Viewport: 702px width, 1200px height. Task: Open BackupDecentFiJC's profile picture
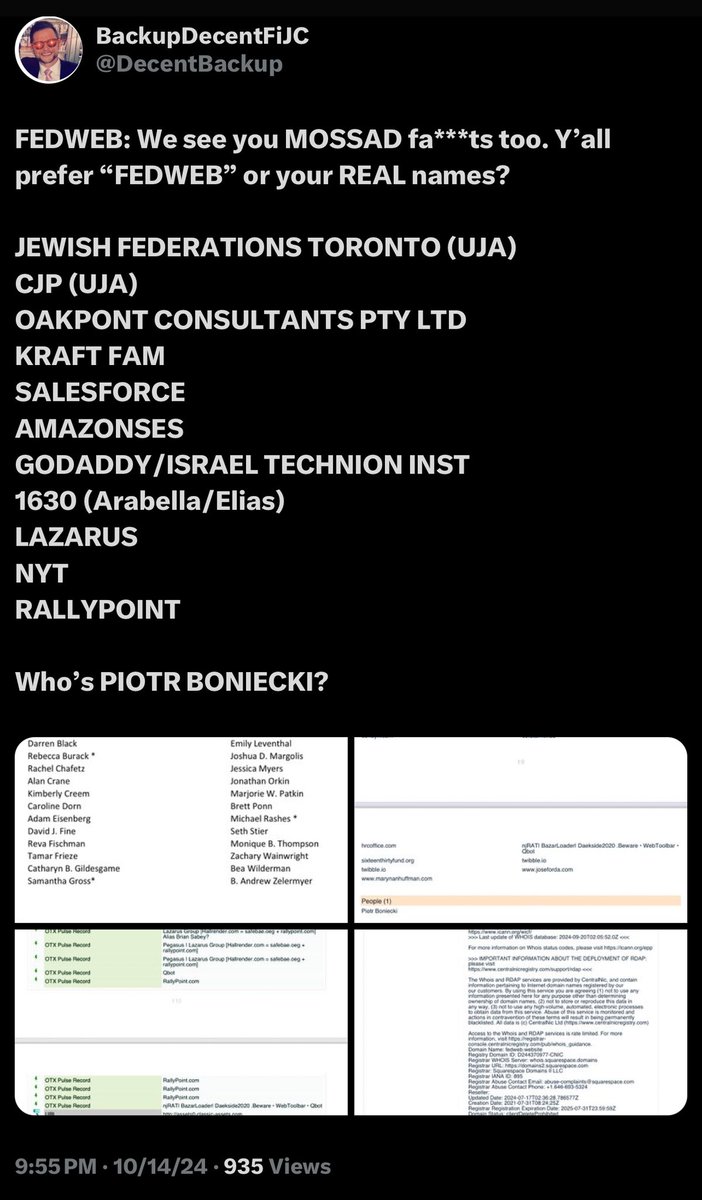pos(48,49)
